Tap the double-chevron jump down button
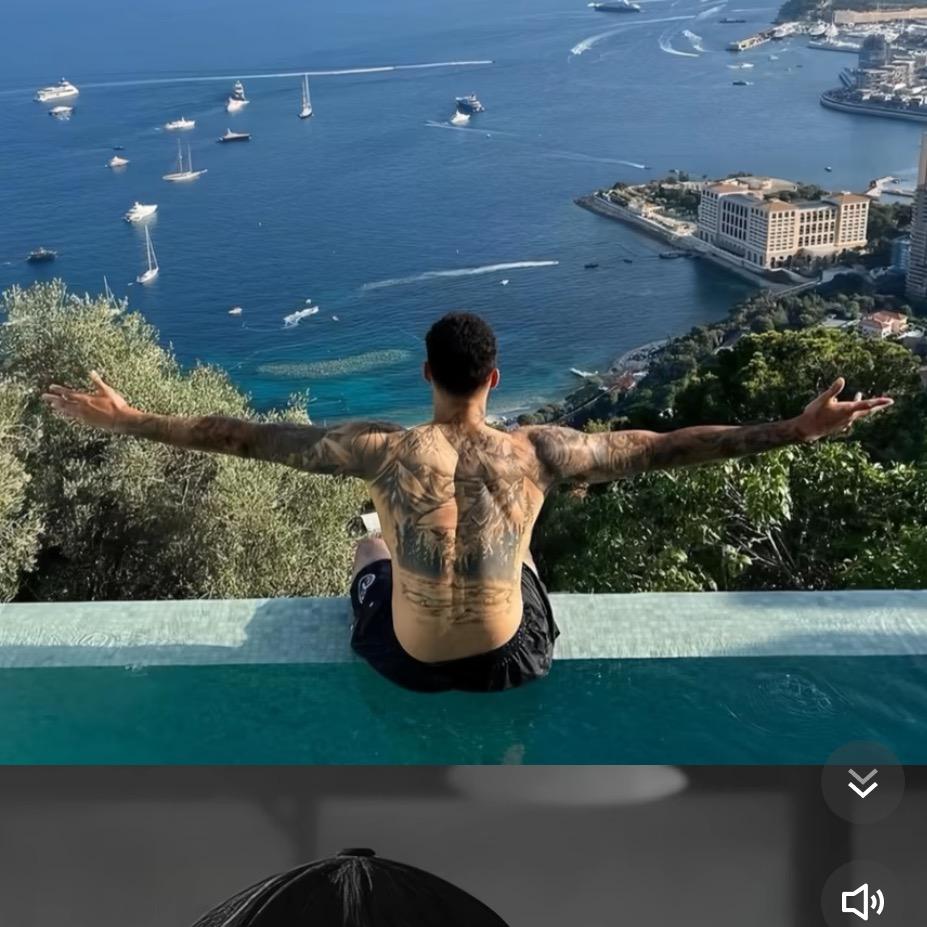Image resolution: width=927 pixels, height=927 pixels. [862, 783]
